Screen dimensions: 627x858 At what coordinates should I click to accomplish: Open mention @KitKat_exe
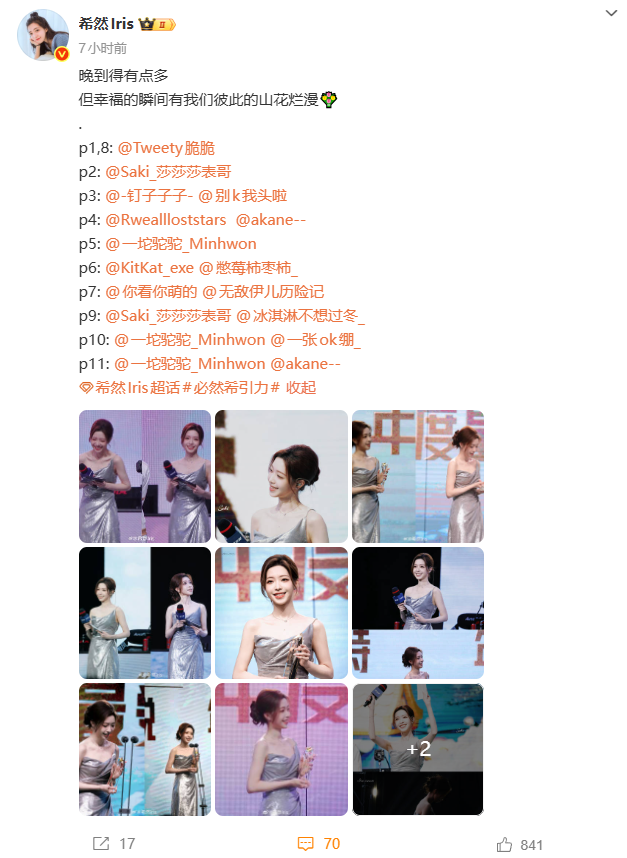[x=149, y=268]
